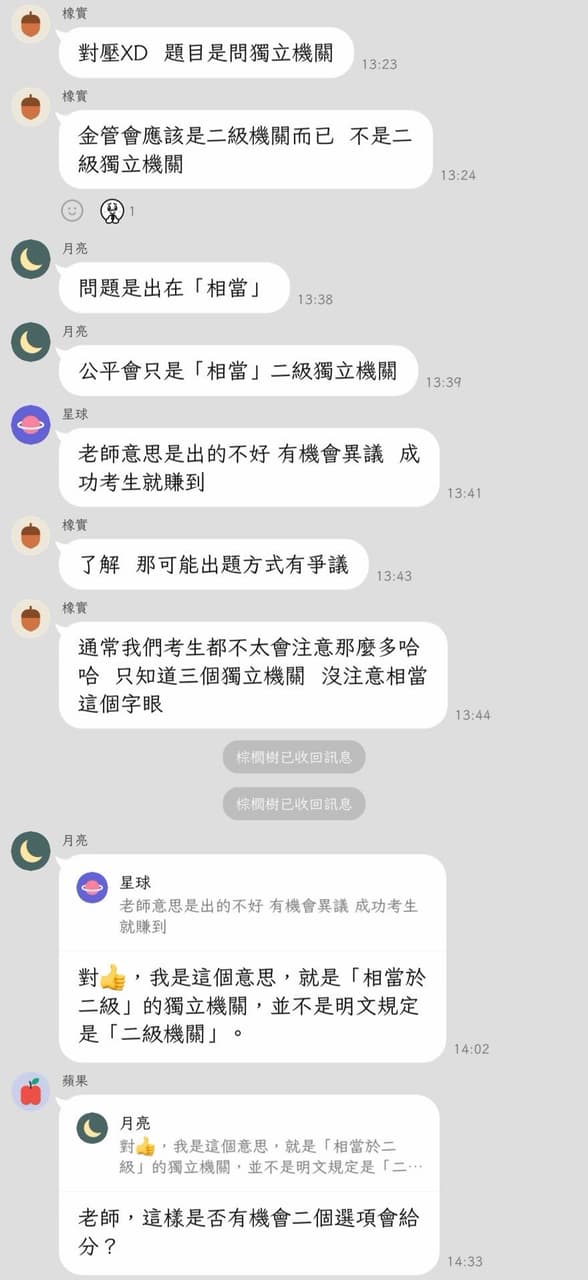
Task: Open 橡實's avatar beside 對壓XD message
Action: (x=31, y=24)
